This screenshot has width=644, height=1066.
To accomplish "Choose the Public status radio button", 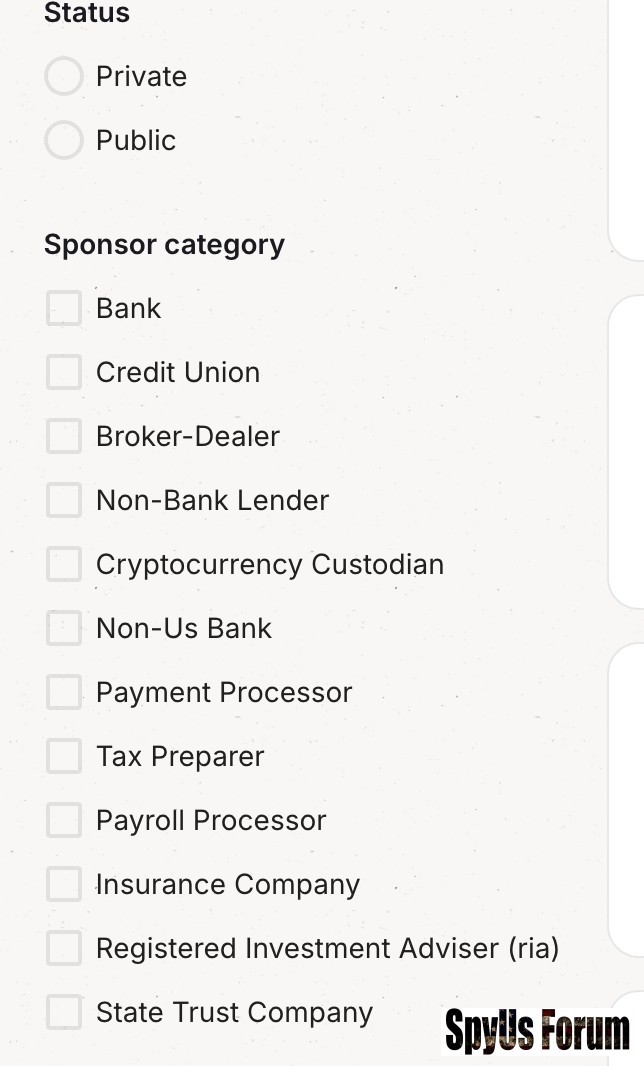I will coord(63,141).
